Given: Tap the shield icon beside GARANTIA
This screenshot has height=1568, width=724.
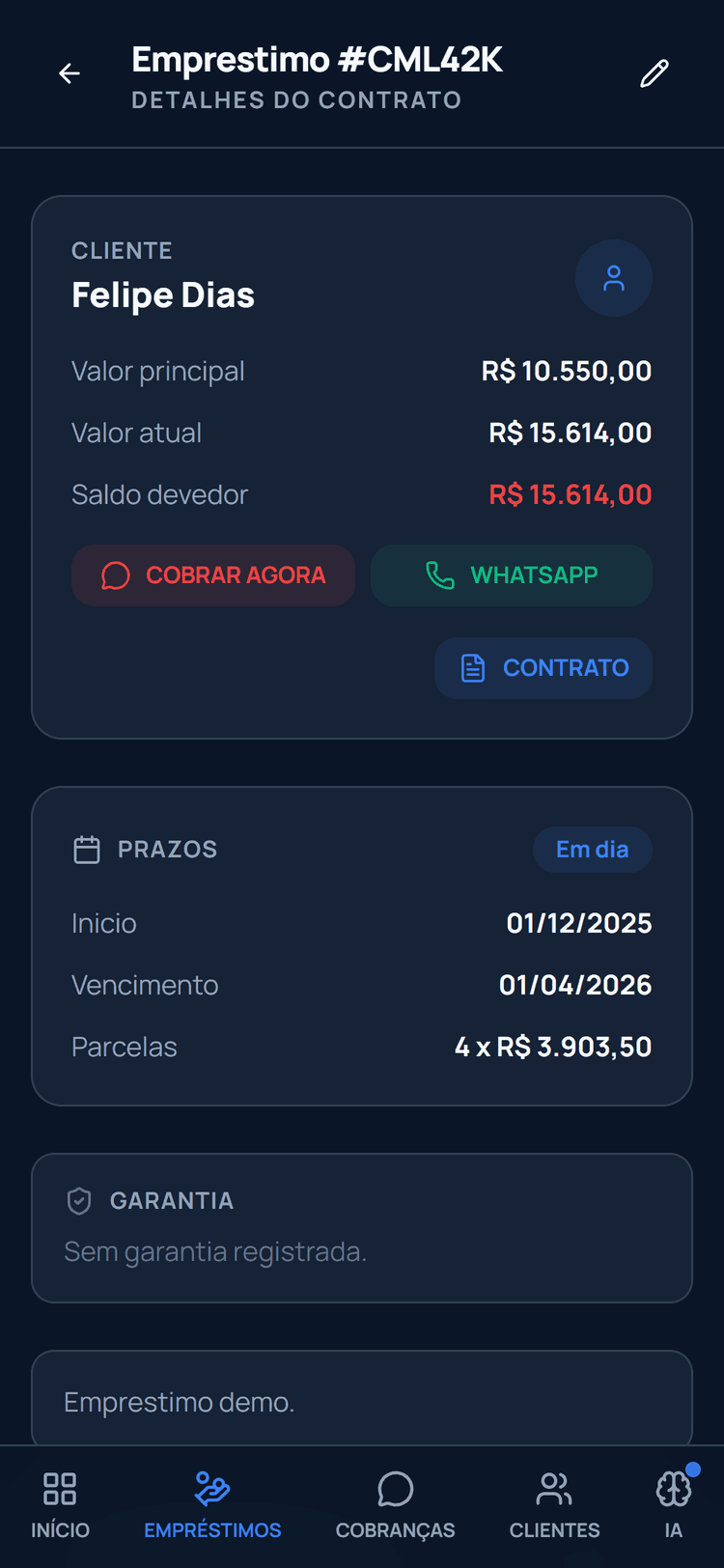Looking at the screenshot, I should (78, 1201).
